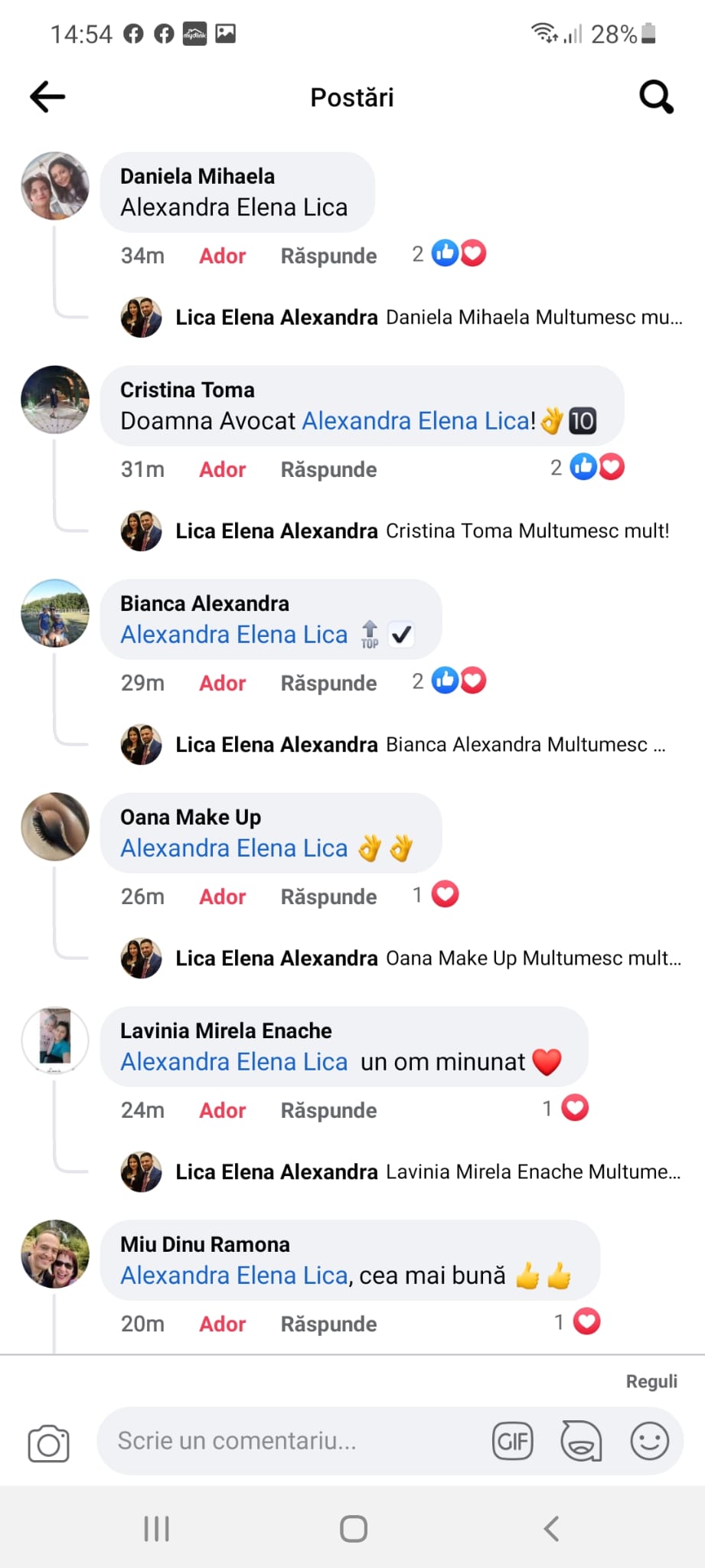Expand Lica Elena Alexandra's reply to Daniela Mihaela

click(429, 317)
